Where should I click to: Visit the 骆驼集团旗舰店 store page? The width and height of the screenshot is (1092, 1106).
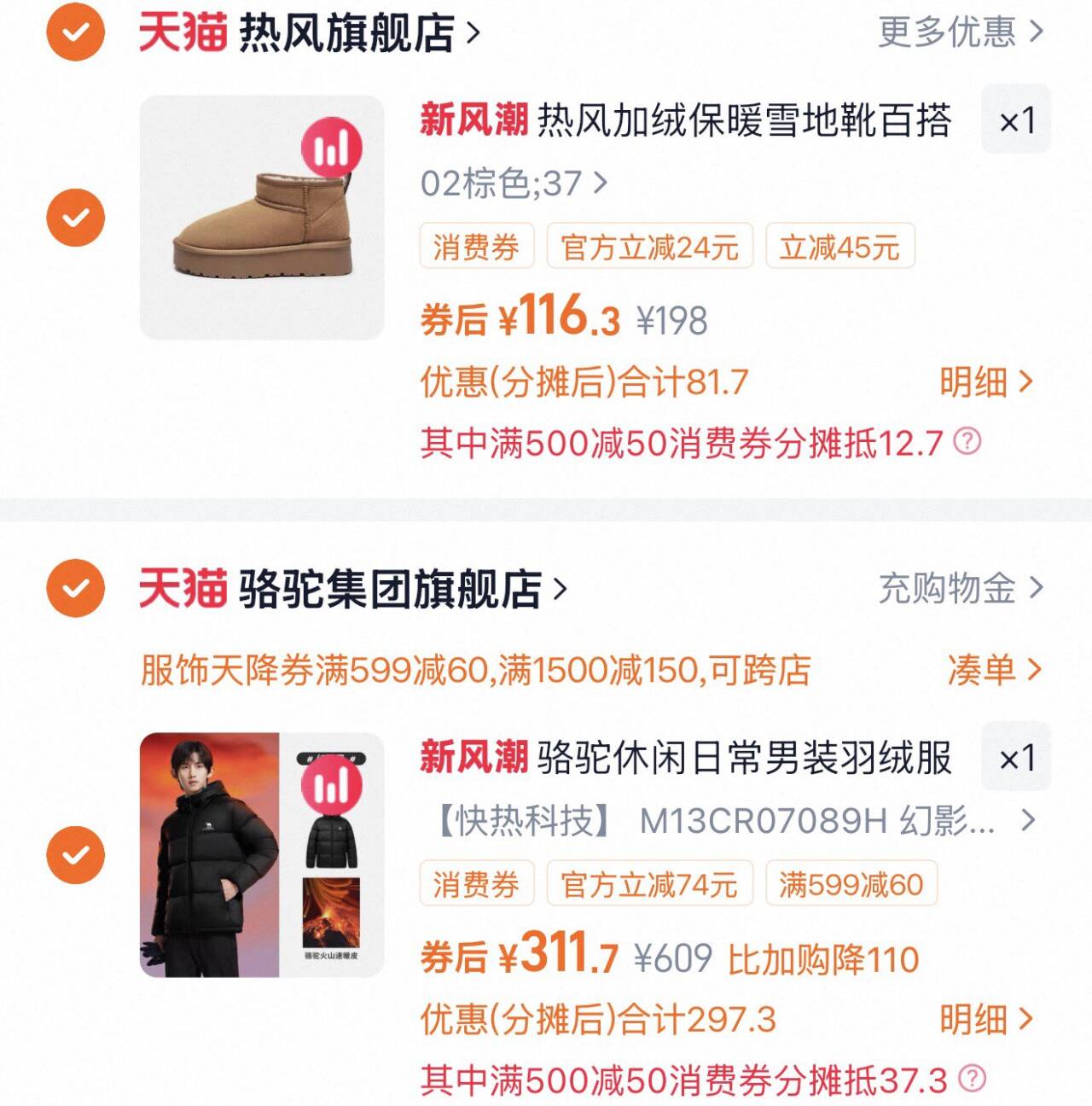(x=392, y=589)
